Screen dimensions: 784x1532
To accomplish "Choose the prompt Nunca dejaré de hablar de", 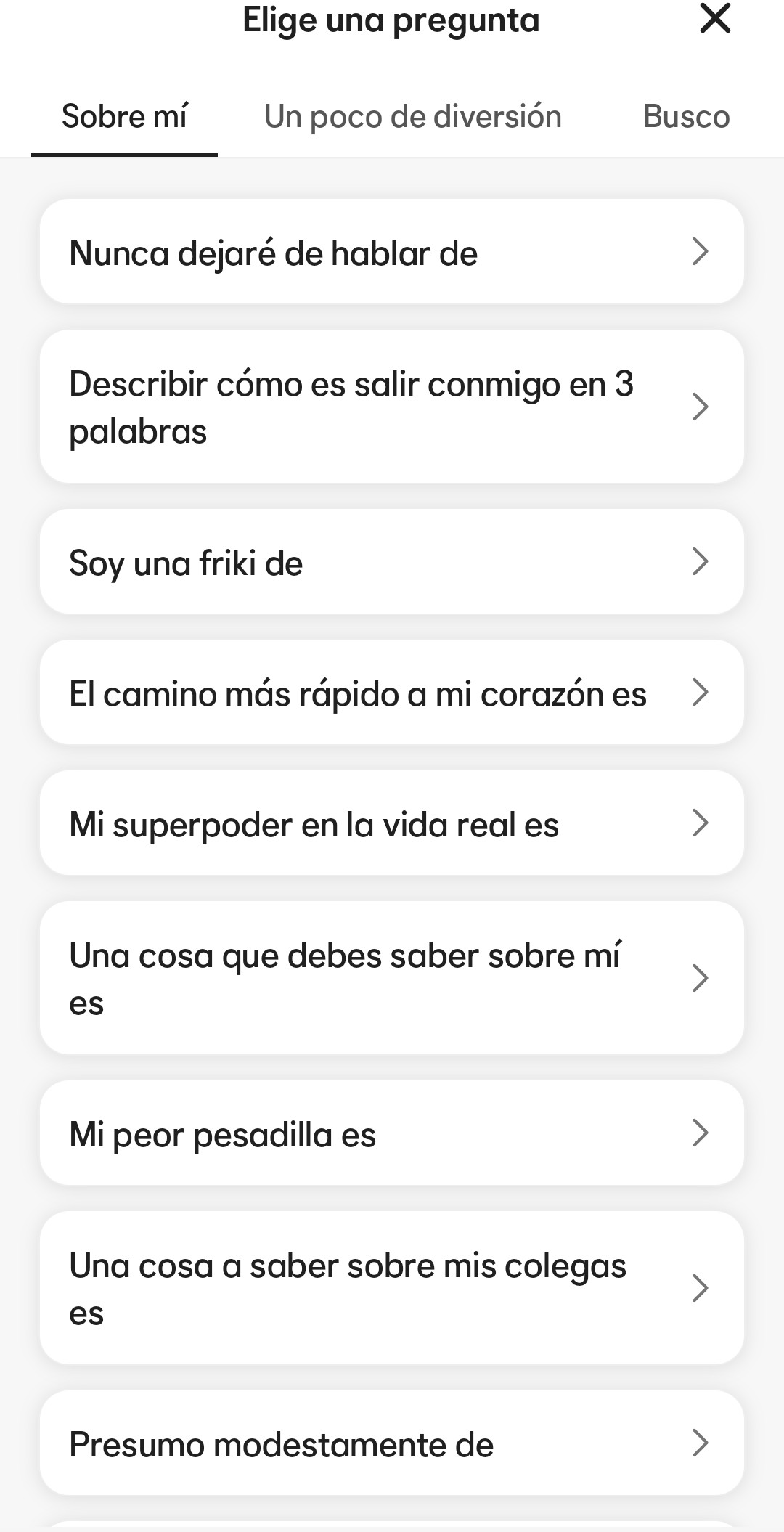I will (x=392, y=252).
